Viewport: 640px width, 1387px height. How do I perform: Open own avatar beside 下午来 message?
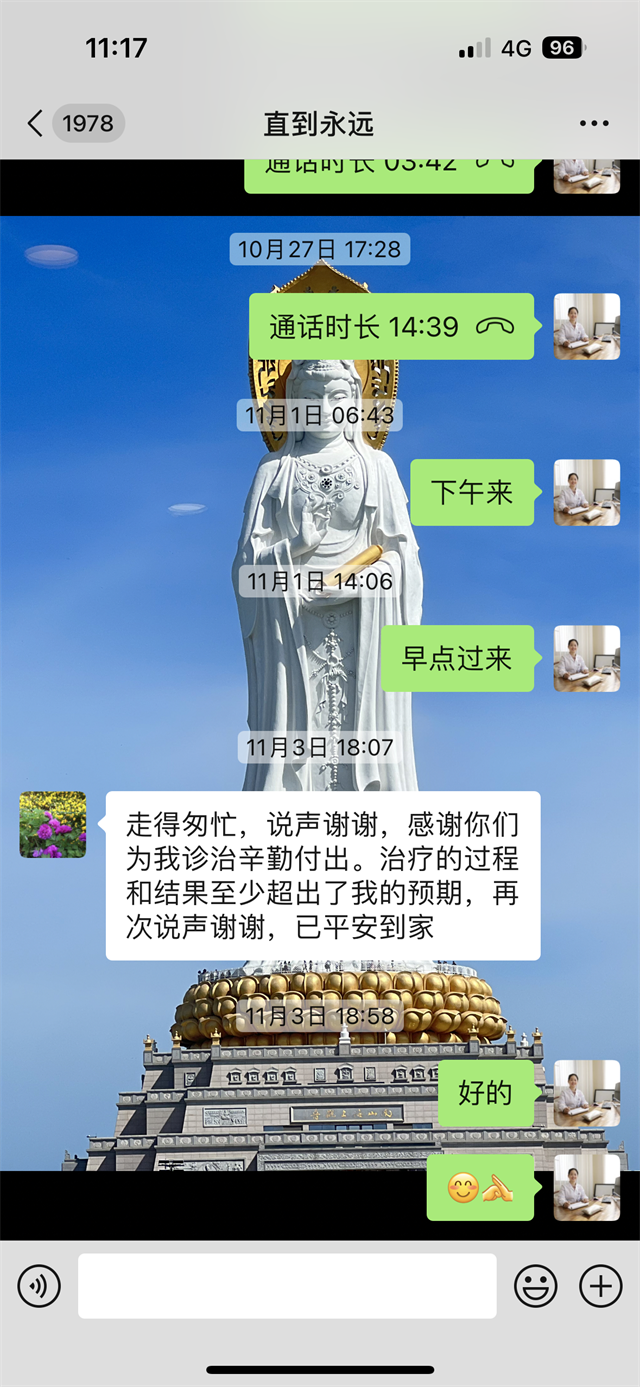coord(587,492)
